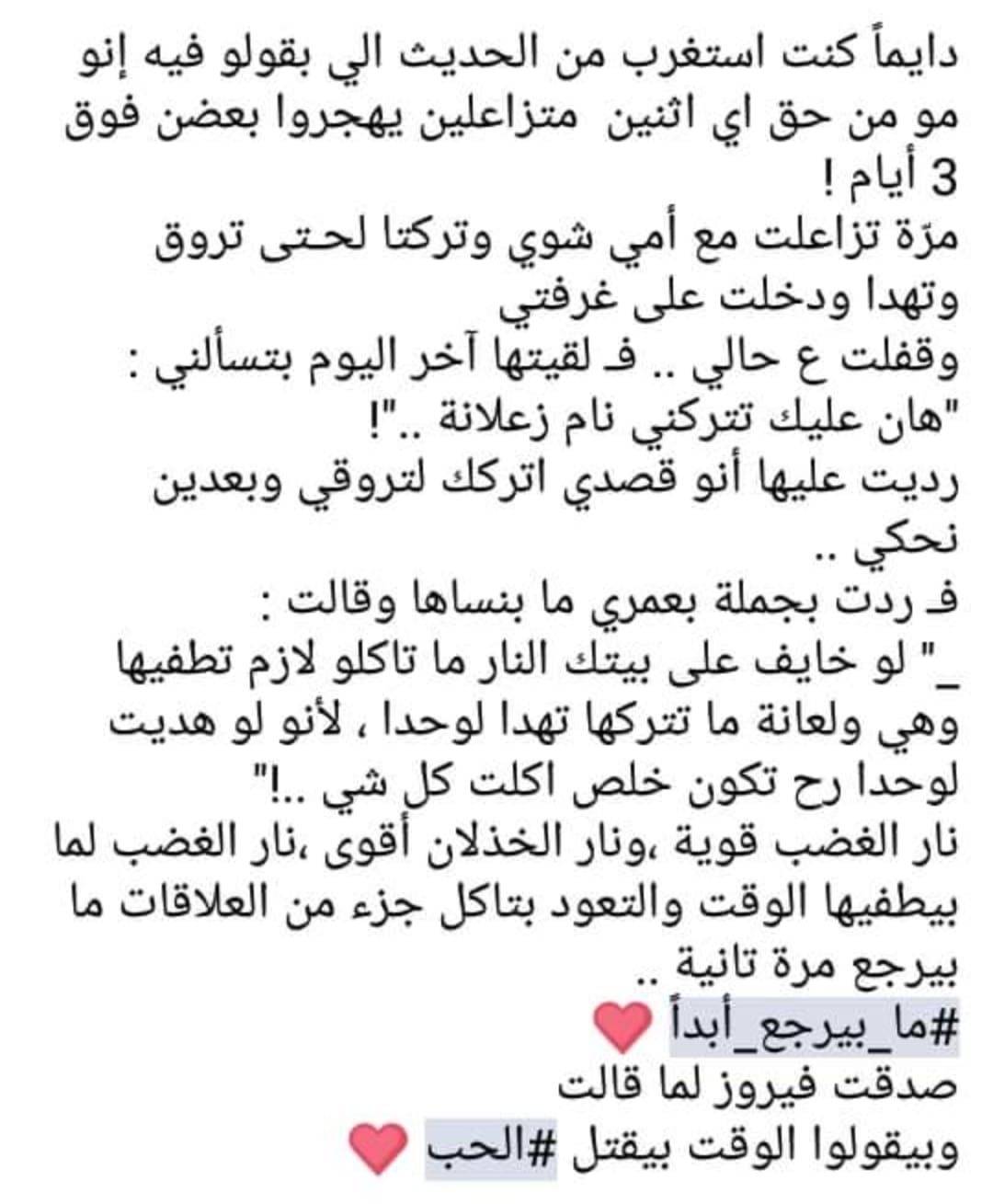Open the hashtag #ما_بيرجع_أبداً

click(814, 1026)
